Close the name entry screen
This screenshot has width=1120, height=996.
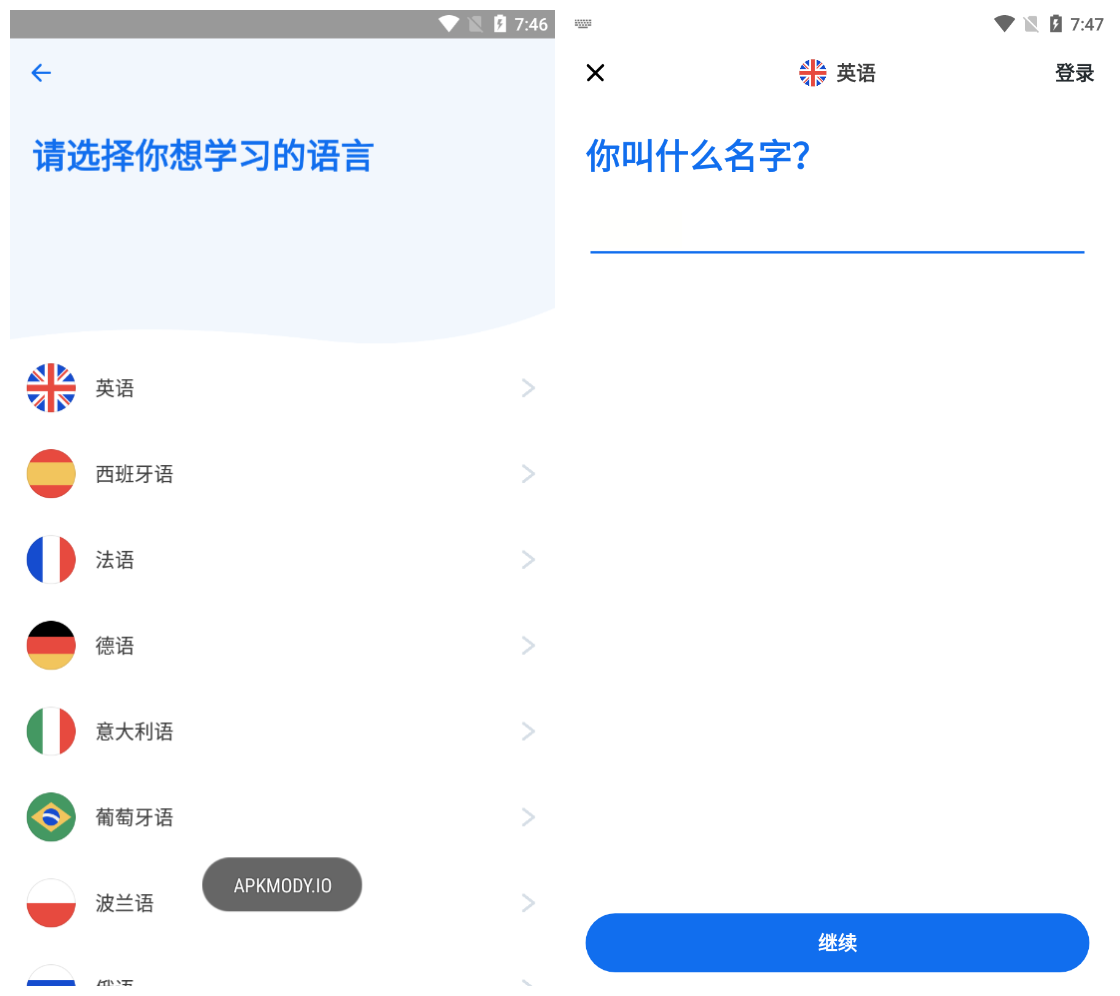tap(595, 72)
